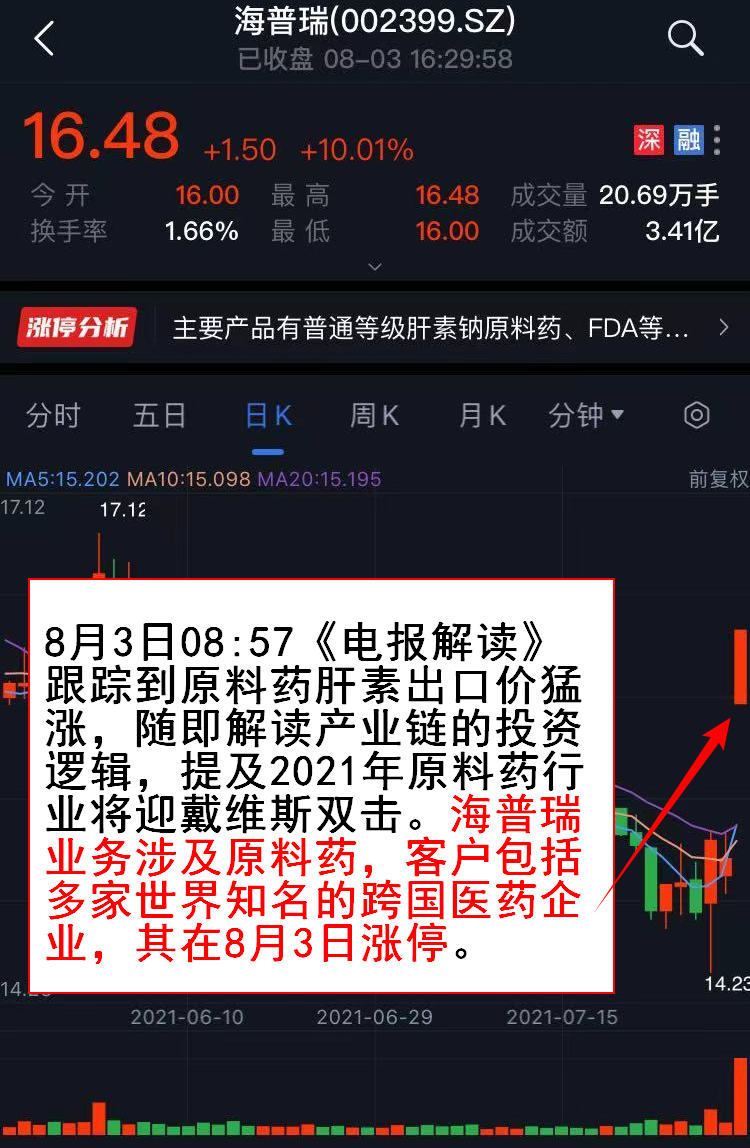750x1148 pixels.
Task: Switch to the 五日 chart tab
Action: pos(160,416)
